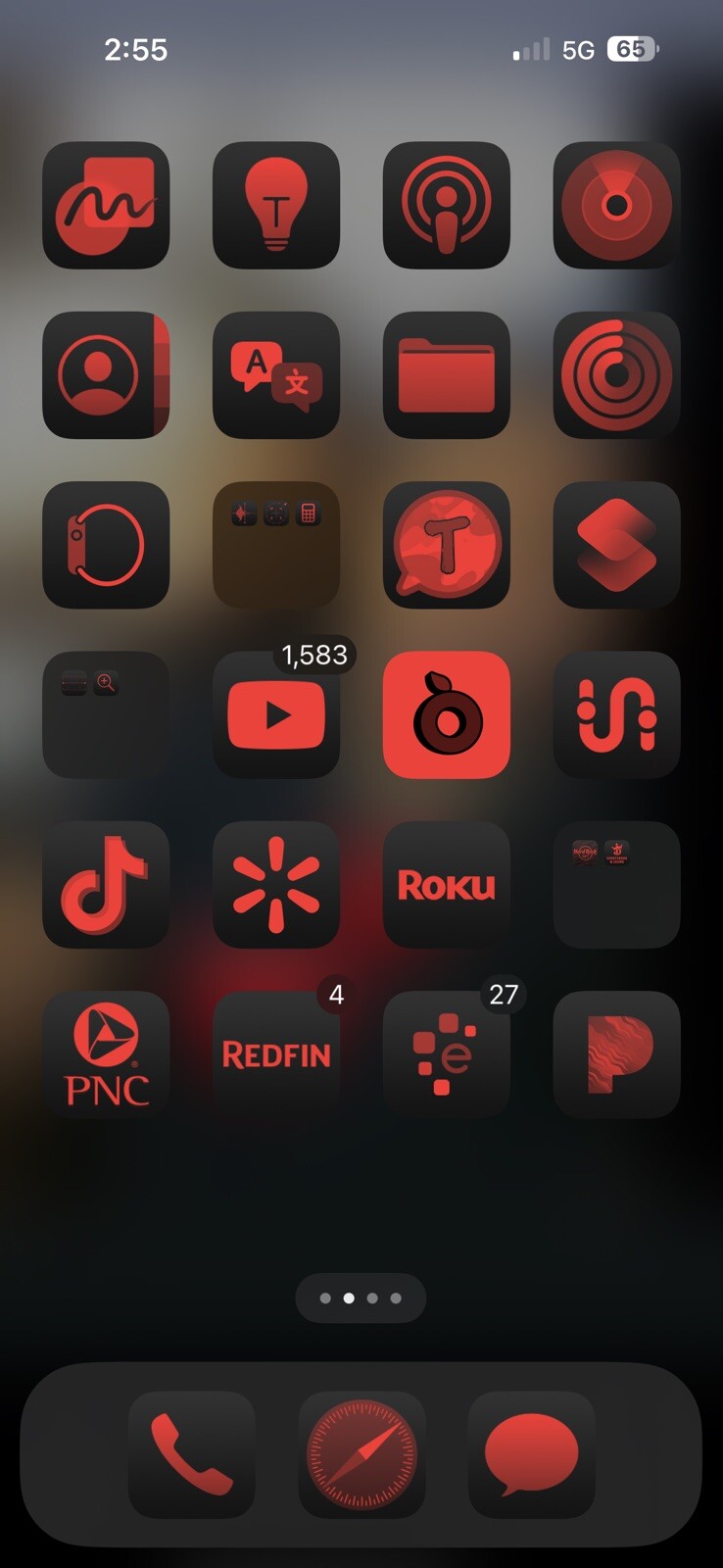
Task: Launch the Pandora app
Action: (616, 1054)
